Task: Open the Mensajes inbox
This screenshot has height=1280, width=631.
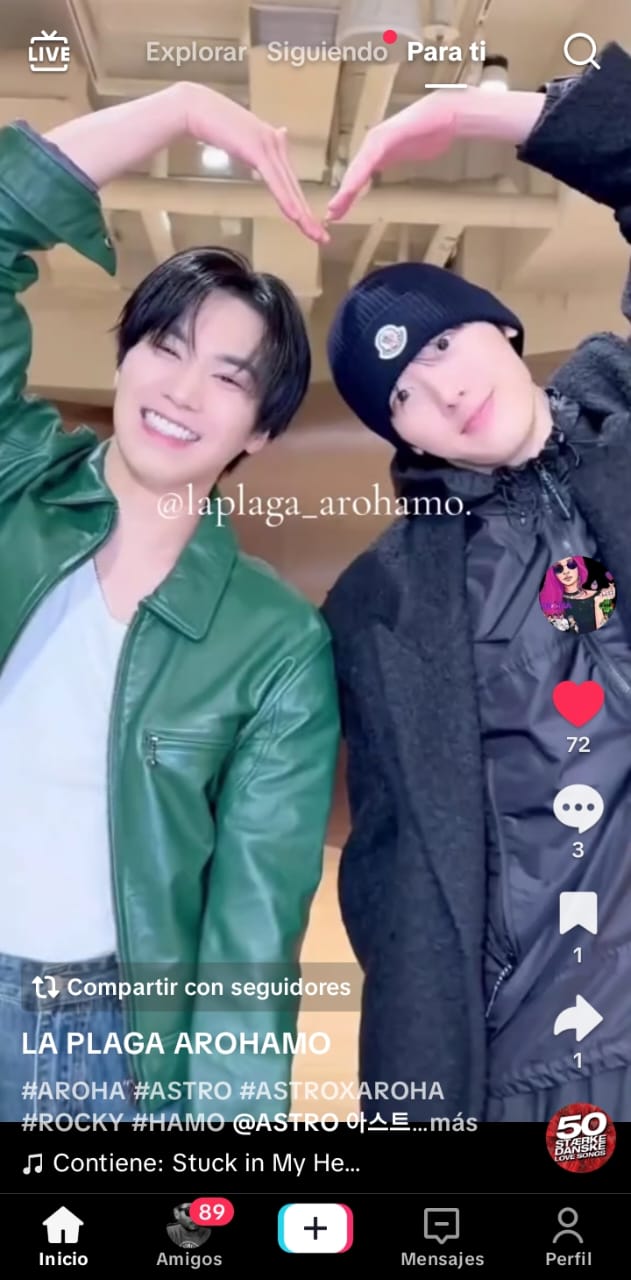Action: tap(442, 1236)
